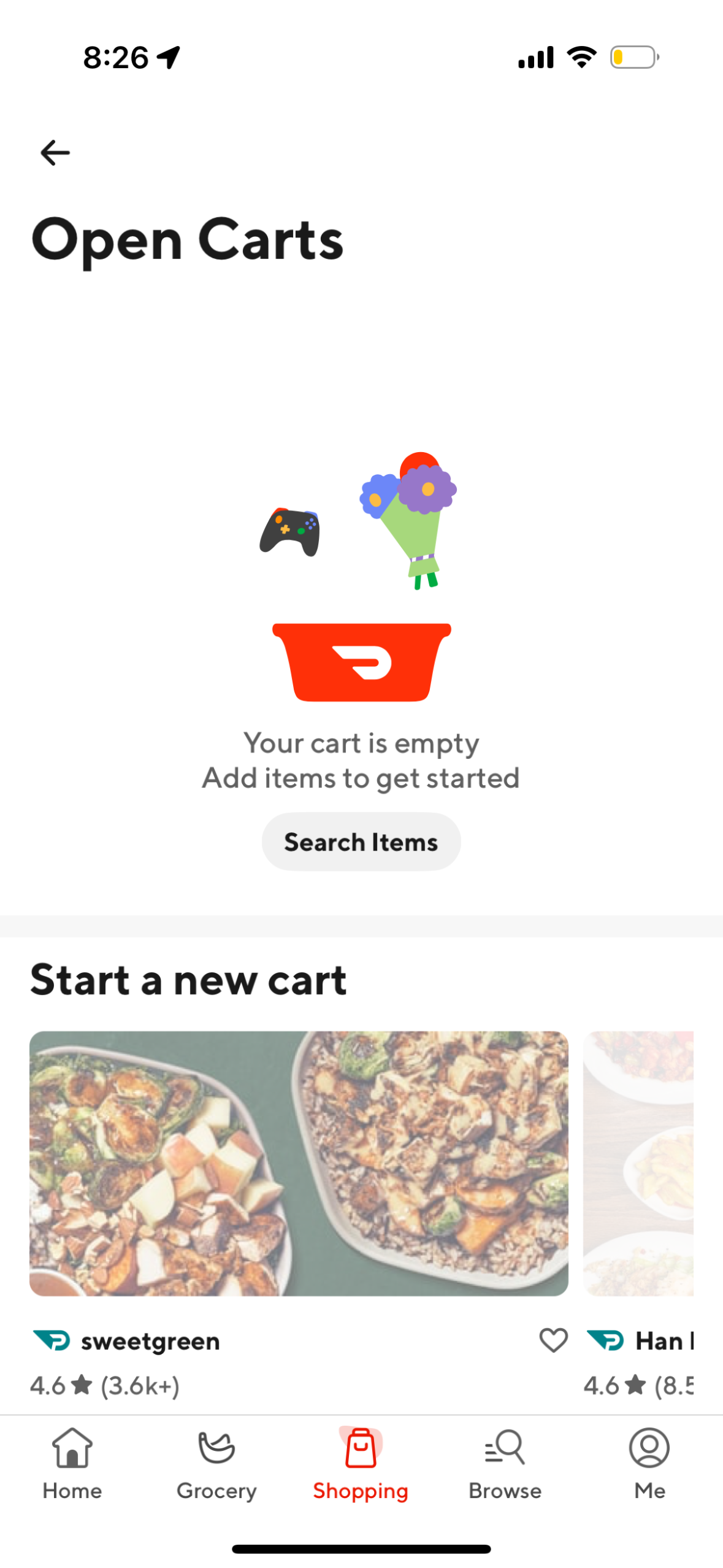Image resolution: width=723 pixels, height=1568 pixels.
Task: Tap the location arrow in the status bar
Action: tap(167, 57)
